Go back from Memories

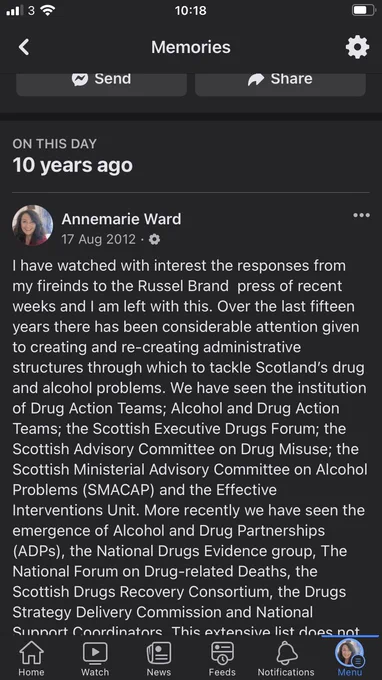point(24,47)
